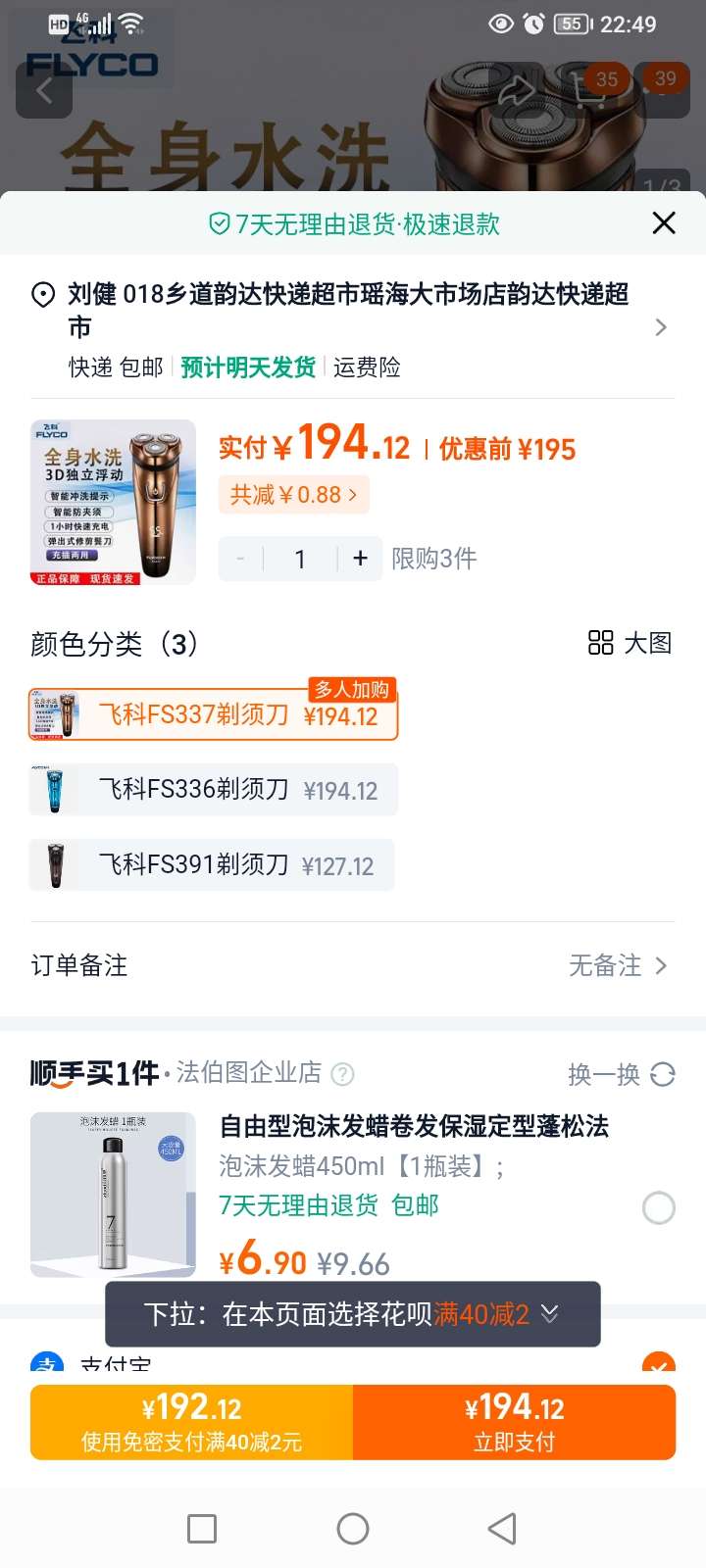Check the add-on foam wax radio circle

click(658, 1207)
